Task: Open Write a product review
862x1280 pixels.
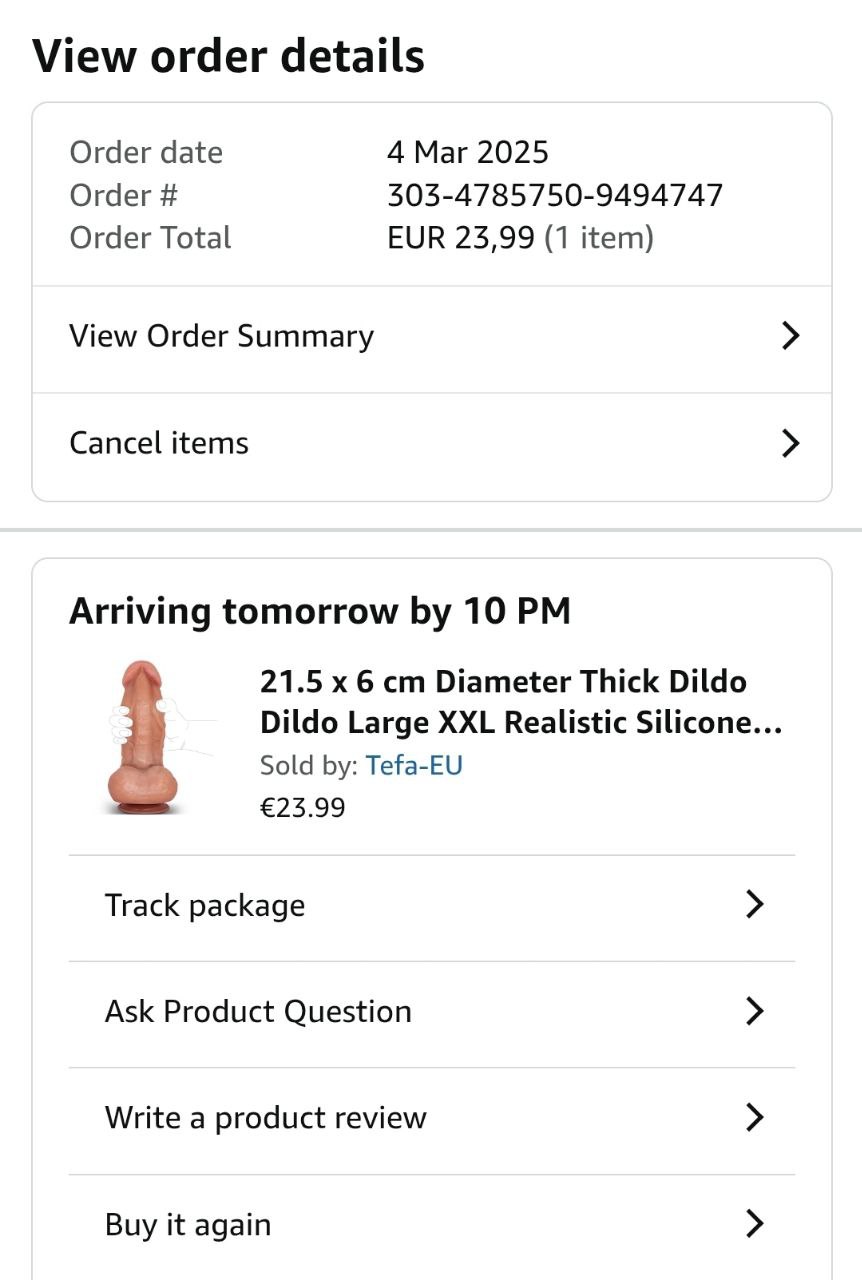Action: (431, 1118)
